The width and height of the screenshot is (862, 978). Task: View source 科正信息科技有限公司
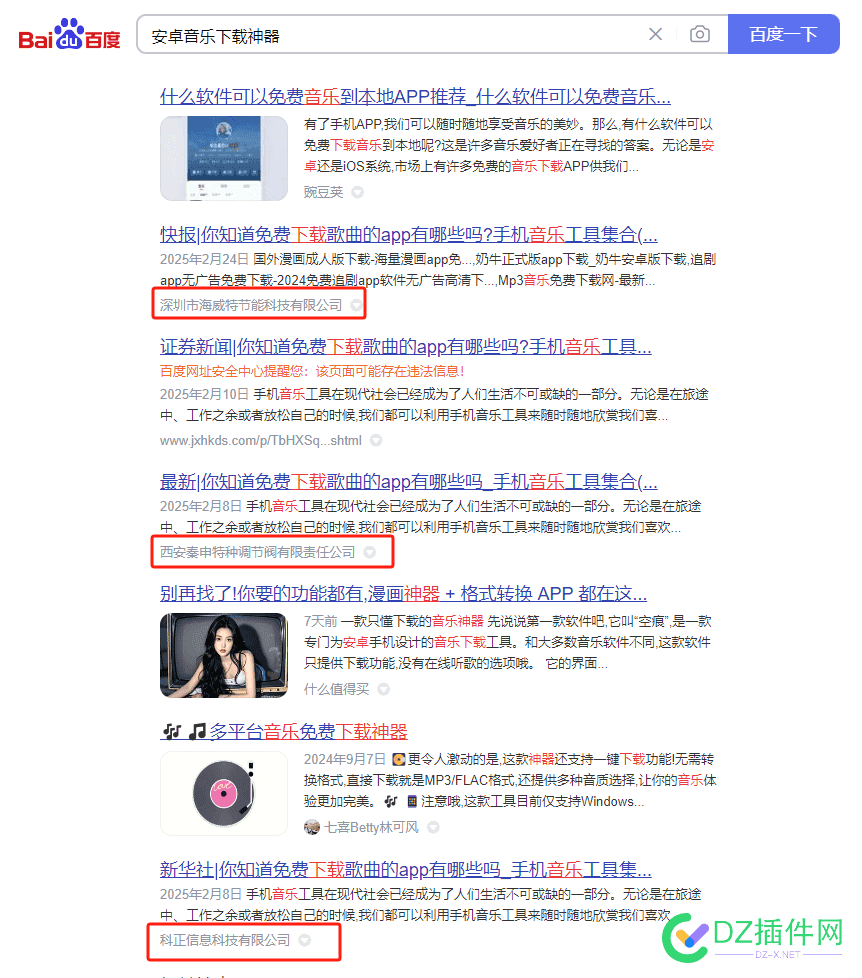click(x=225, y=940)
